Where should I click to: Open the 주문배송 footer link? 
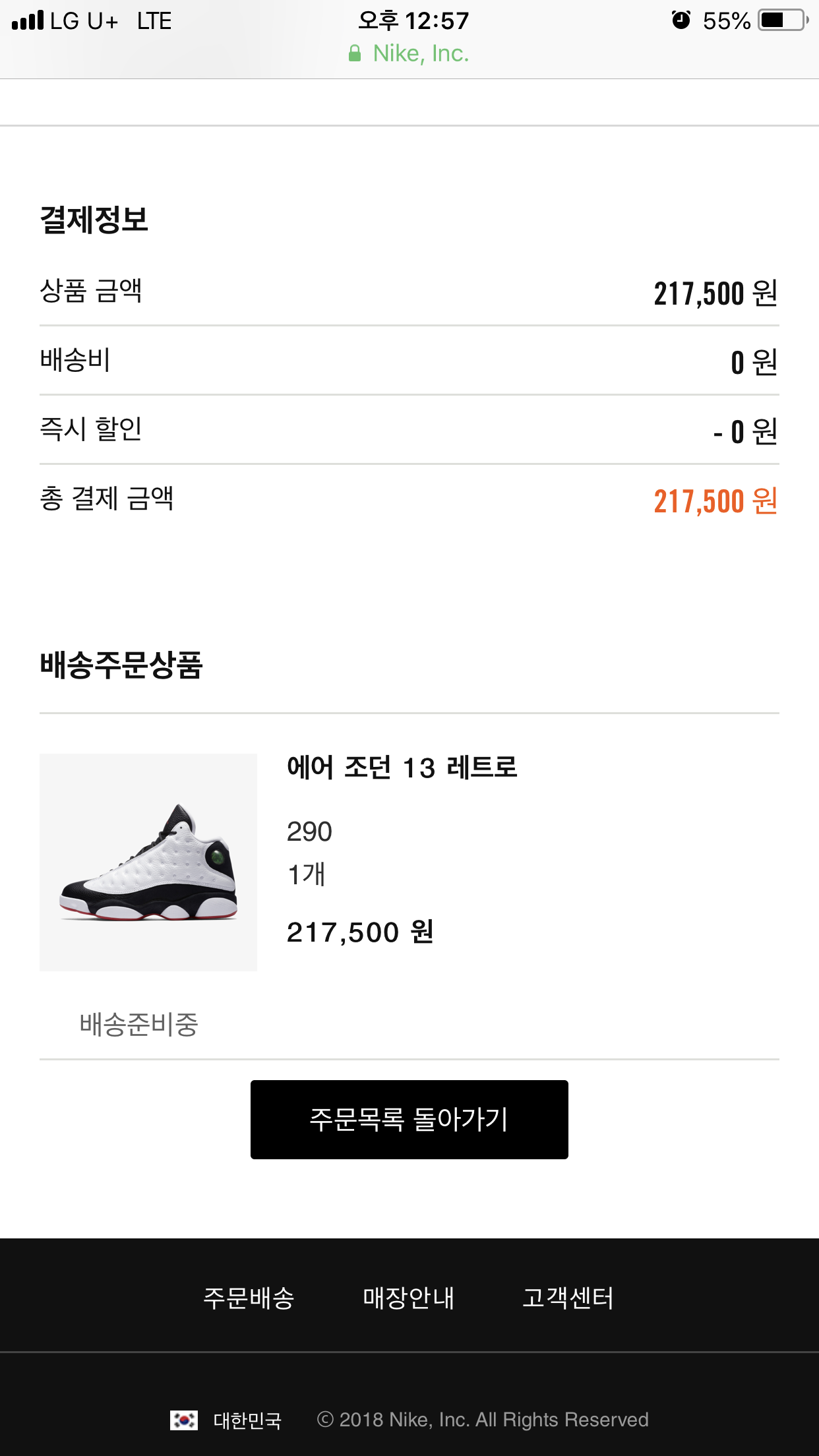click(249, 1298)
